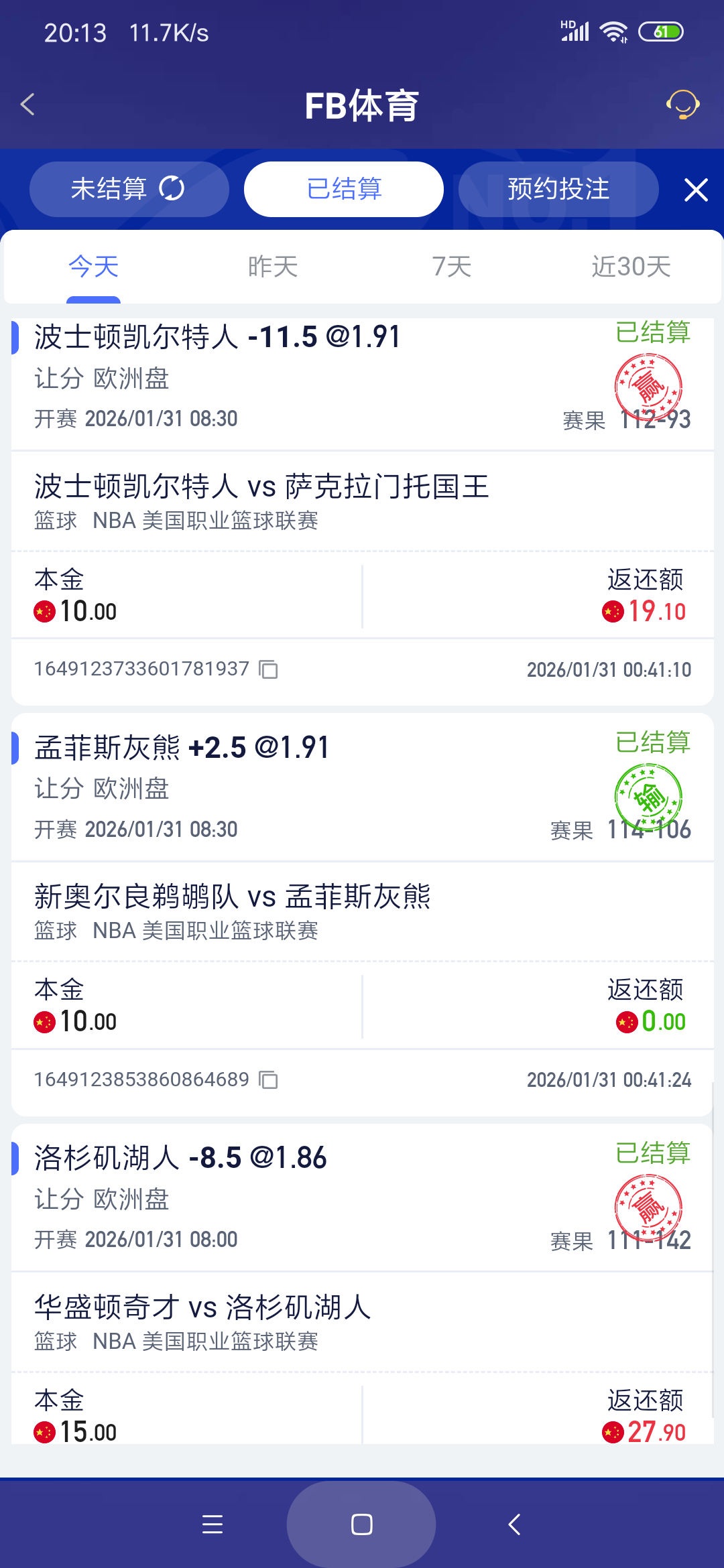Show bets from 近30天
724x1568 pixels.
(631, 266)
